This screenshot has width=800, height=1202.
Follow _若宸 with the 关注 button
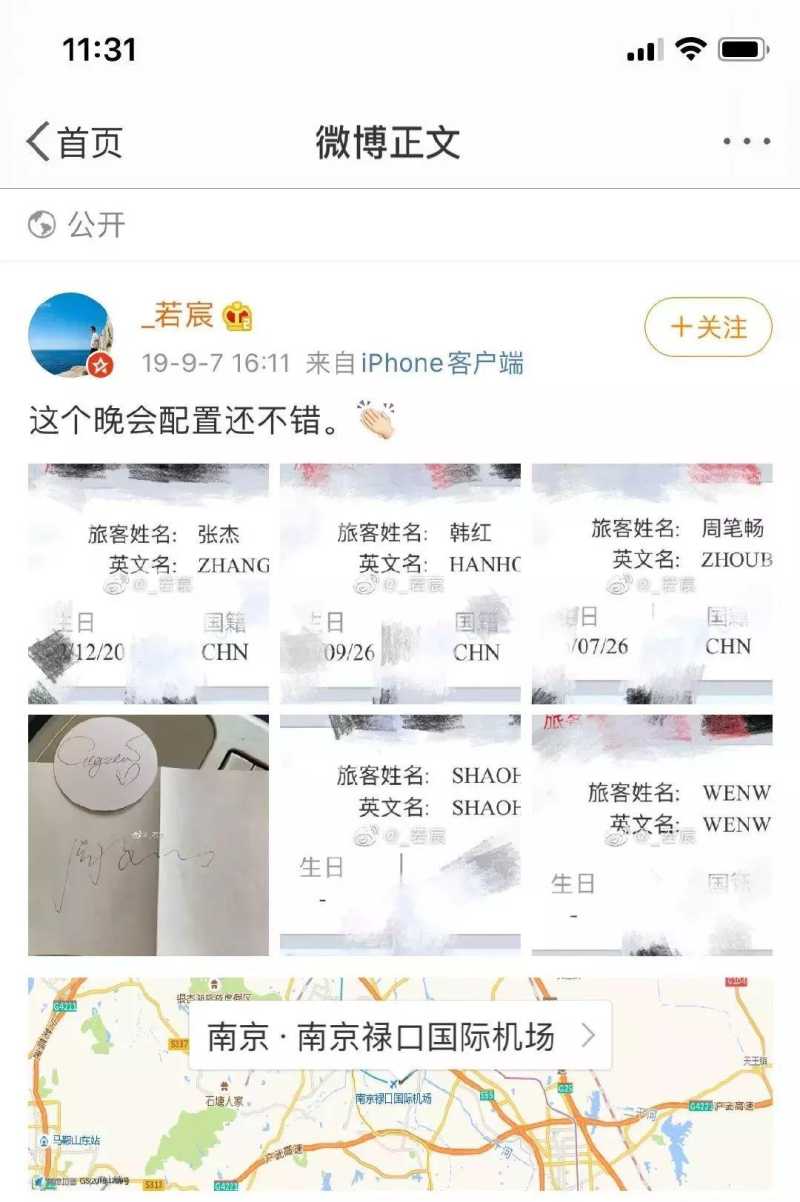tap(709, 327)
